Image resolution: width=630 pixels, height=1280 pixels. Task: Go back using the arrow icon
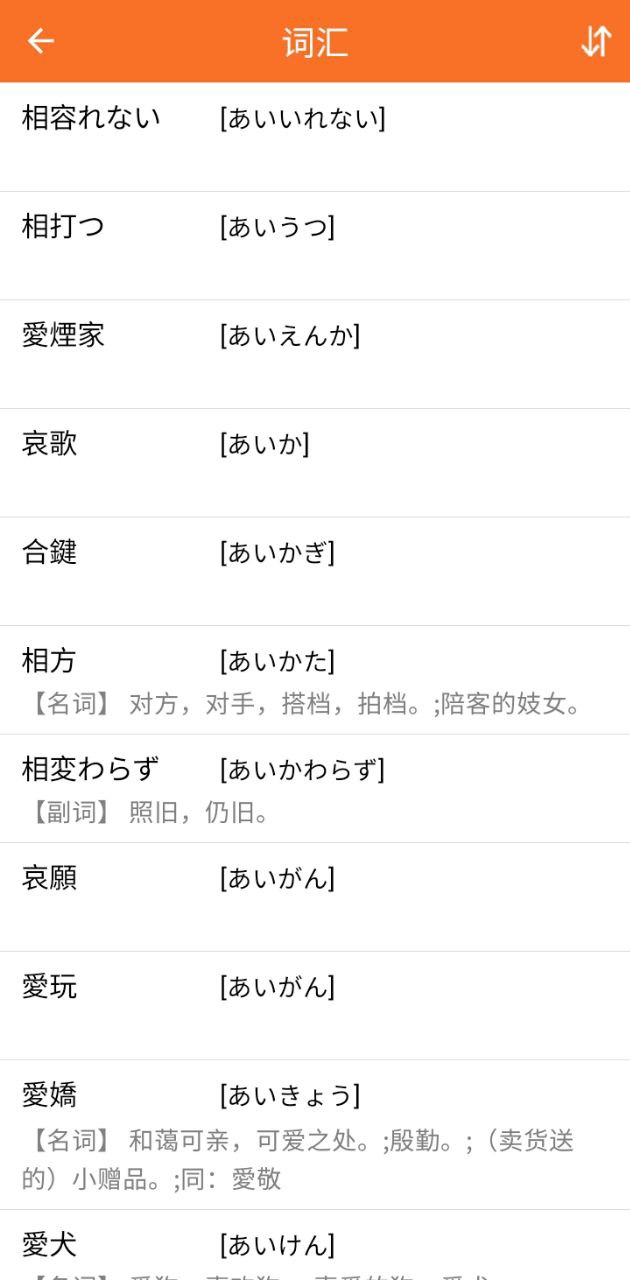[x=40, y=41]
